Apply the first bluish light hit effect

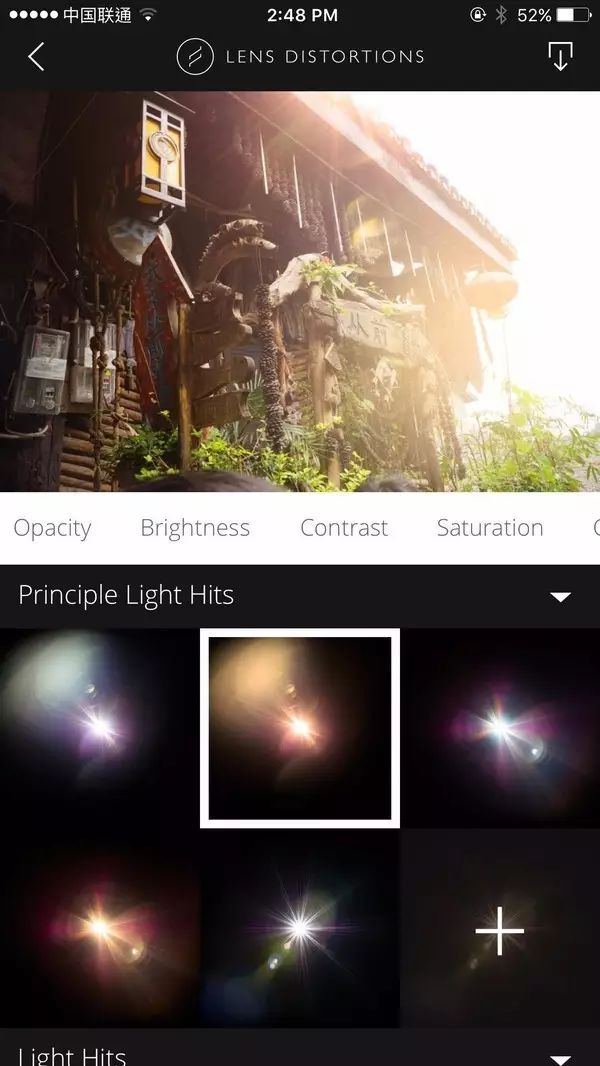tap(99, 727)
